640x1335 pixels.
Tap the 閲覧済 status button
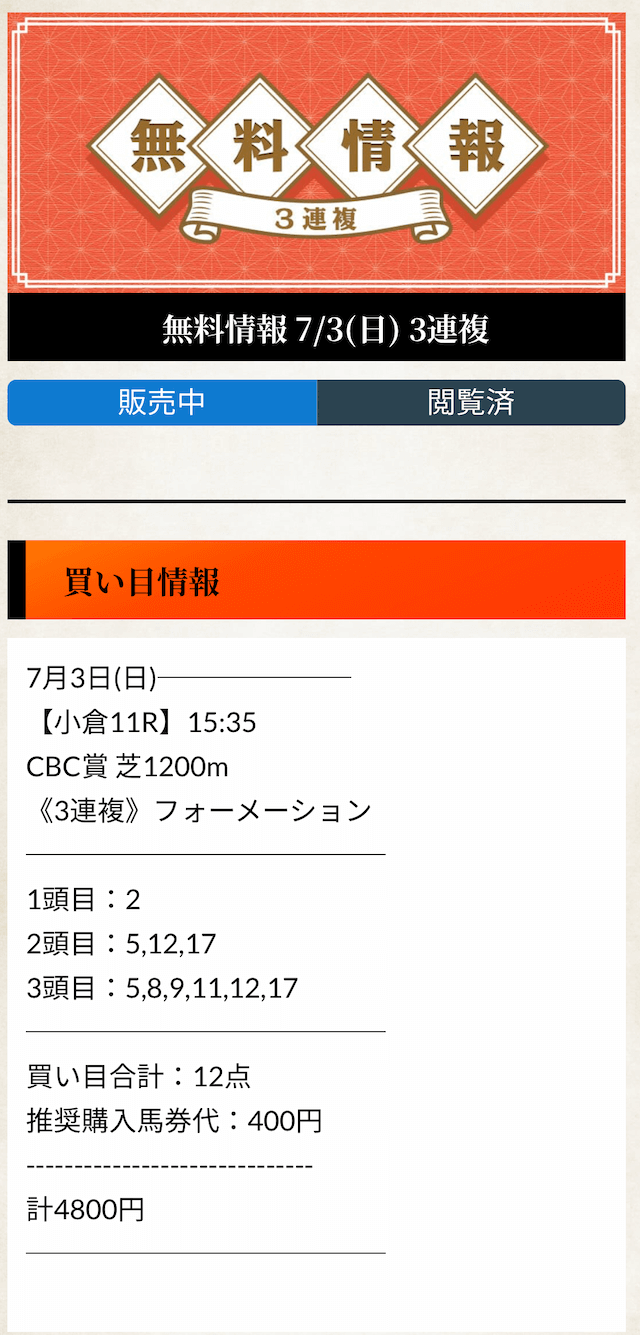(x=471, y=402)
